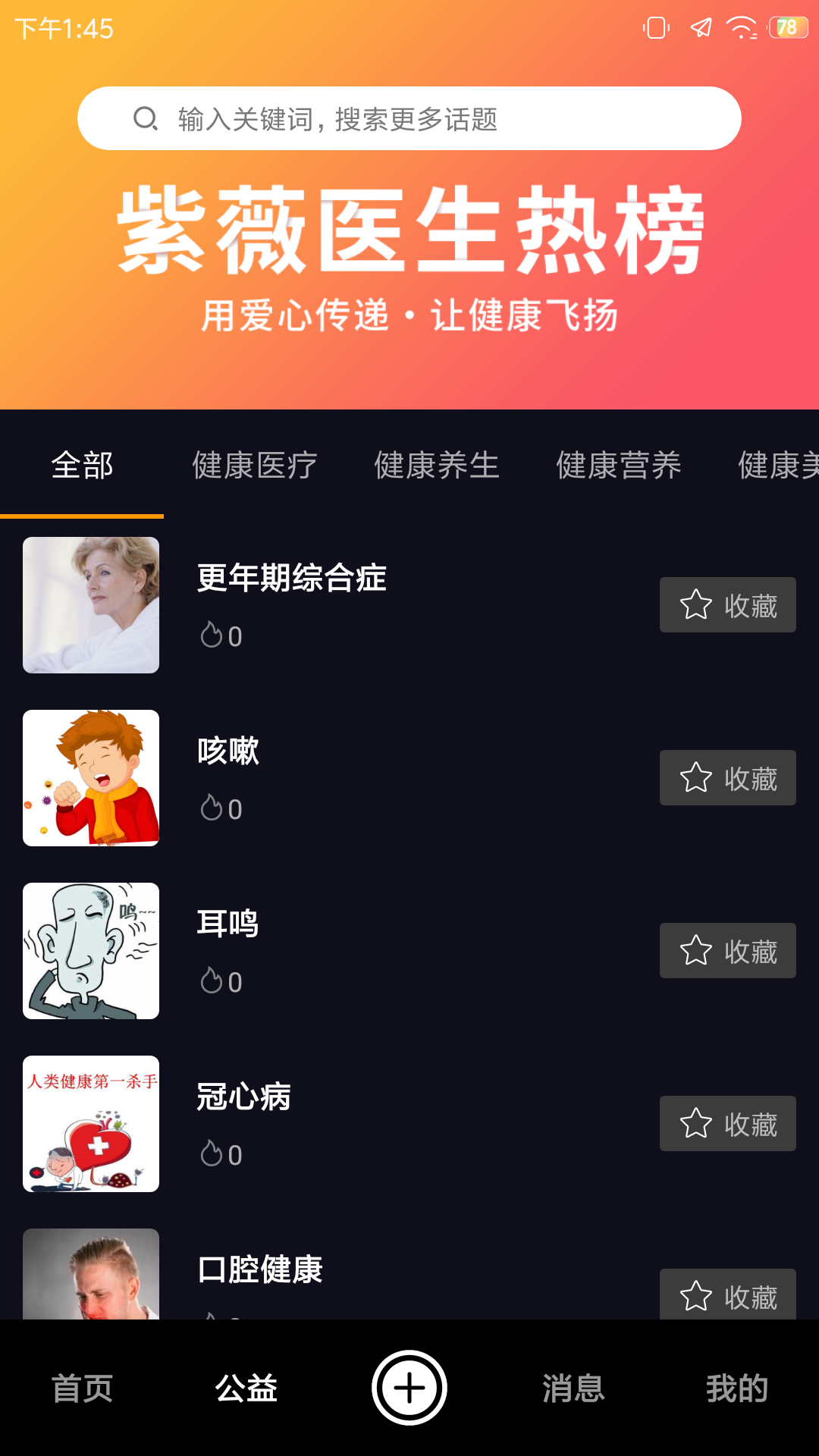
Task: Favorite the 咳嗽 topic via 收藏
Action: click(x=726, y=777)
